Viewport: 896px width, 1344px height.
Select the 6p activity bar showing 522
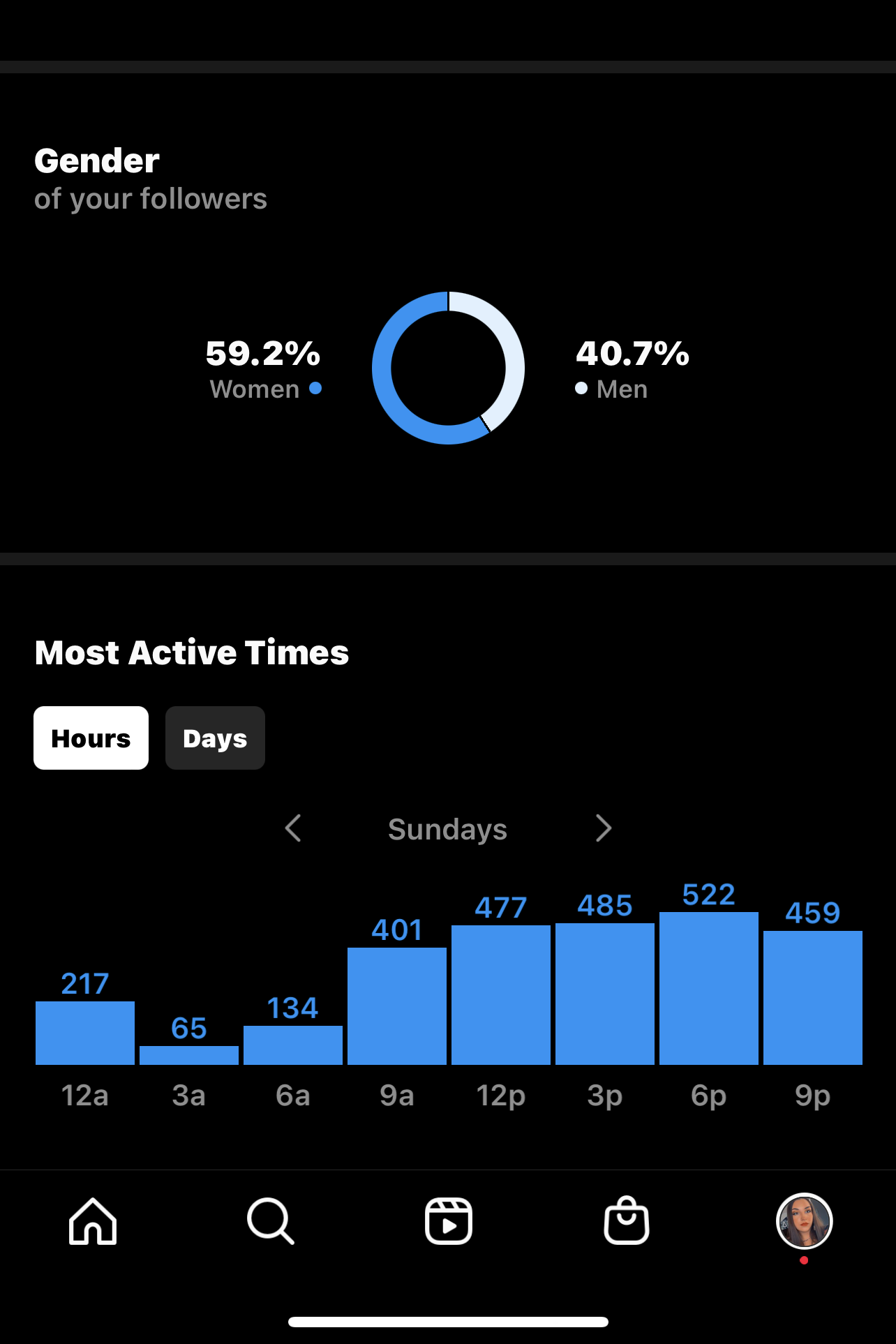pyautogui.click(x=708, y=987)
